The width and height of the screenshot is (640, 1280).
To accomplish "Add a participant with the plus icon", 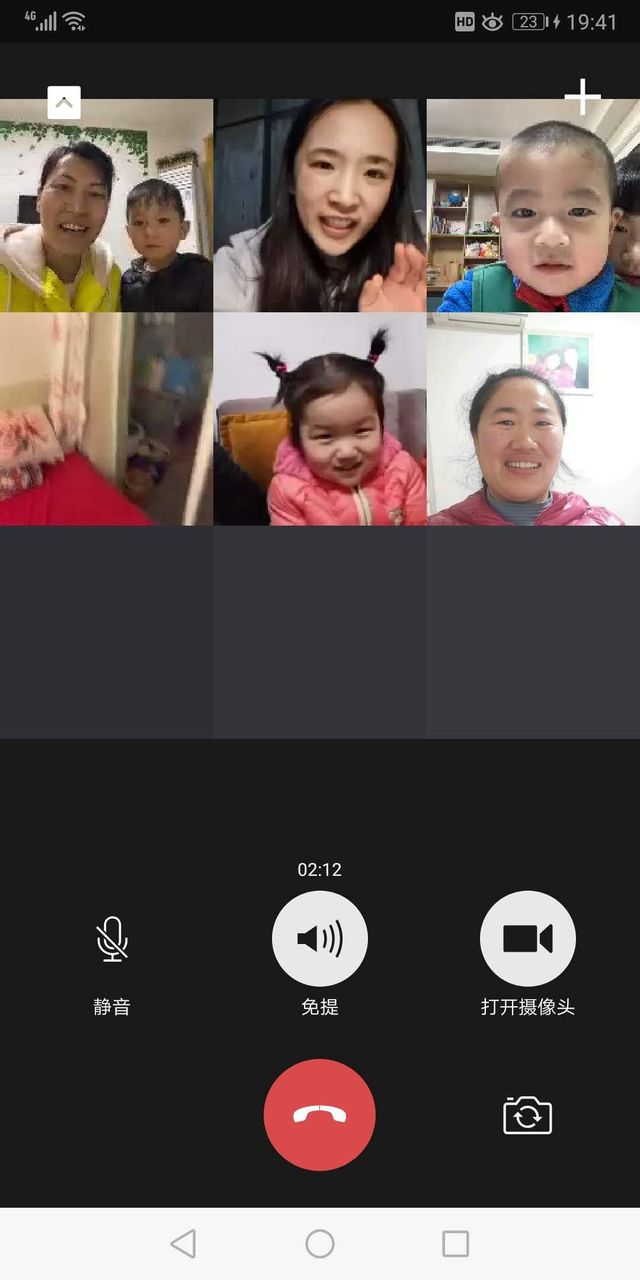I will pyautogui.click(x=582, y=97).
